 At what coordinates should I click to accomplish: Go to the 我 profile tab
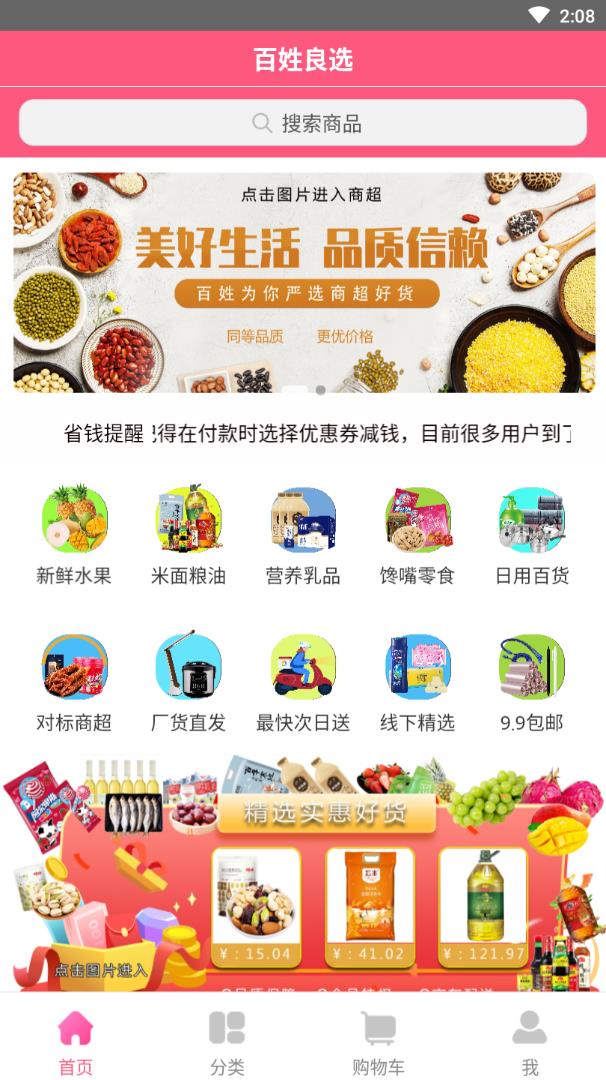pos(530,1041)
